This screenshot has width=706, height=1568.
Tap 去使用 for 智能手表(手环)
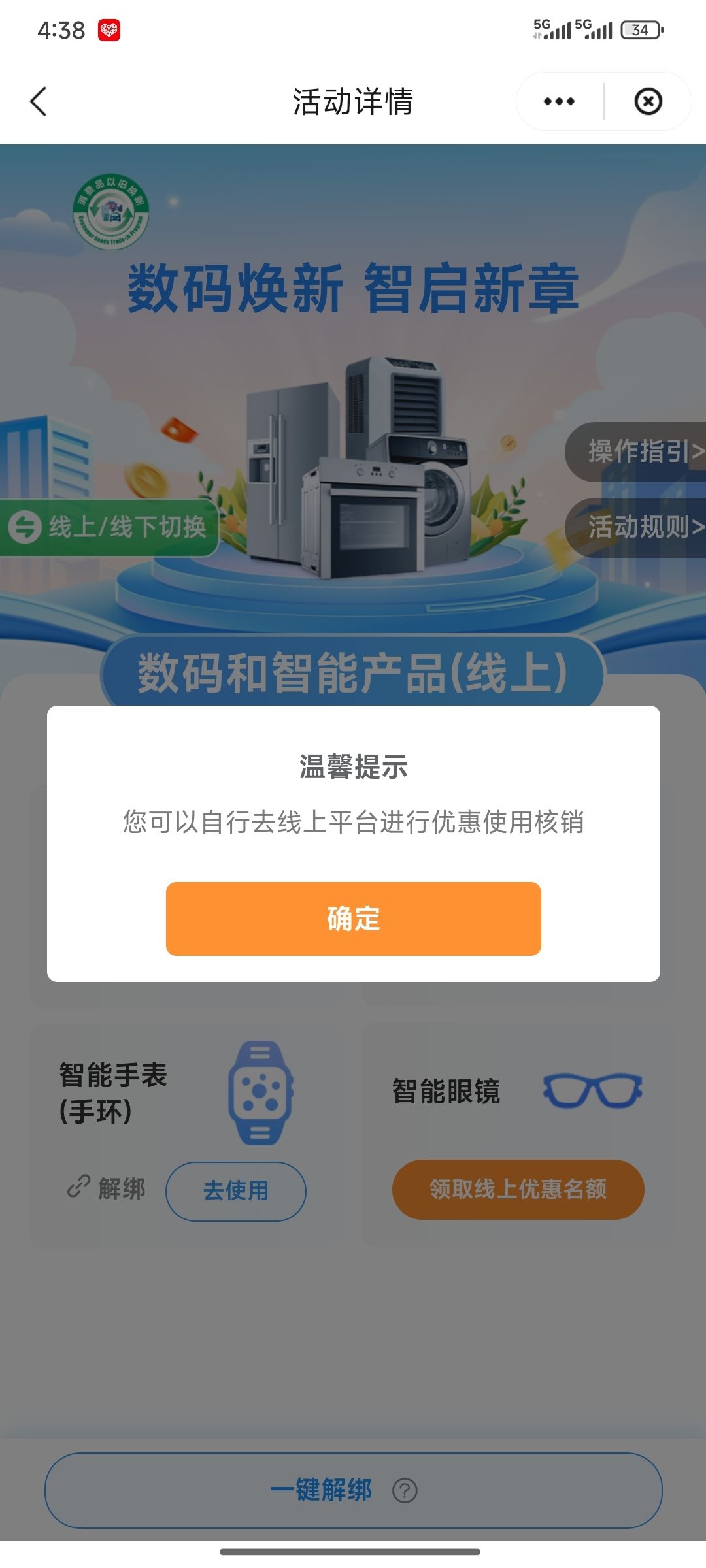[x=235, y=1190]
